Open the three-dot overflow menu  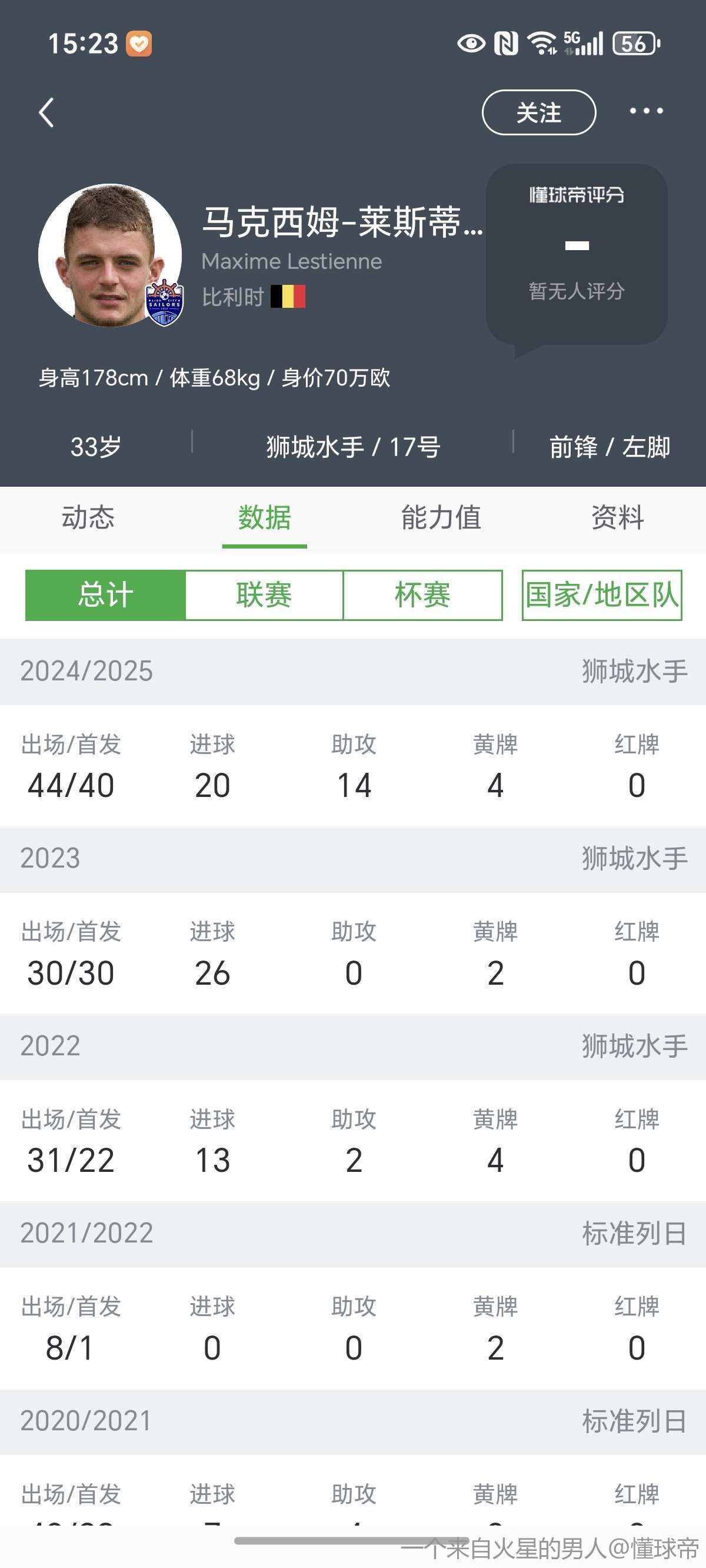click(x=646, y=111)
